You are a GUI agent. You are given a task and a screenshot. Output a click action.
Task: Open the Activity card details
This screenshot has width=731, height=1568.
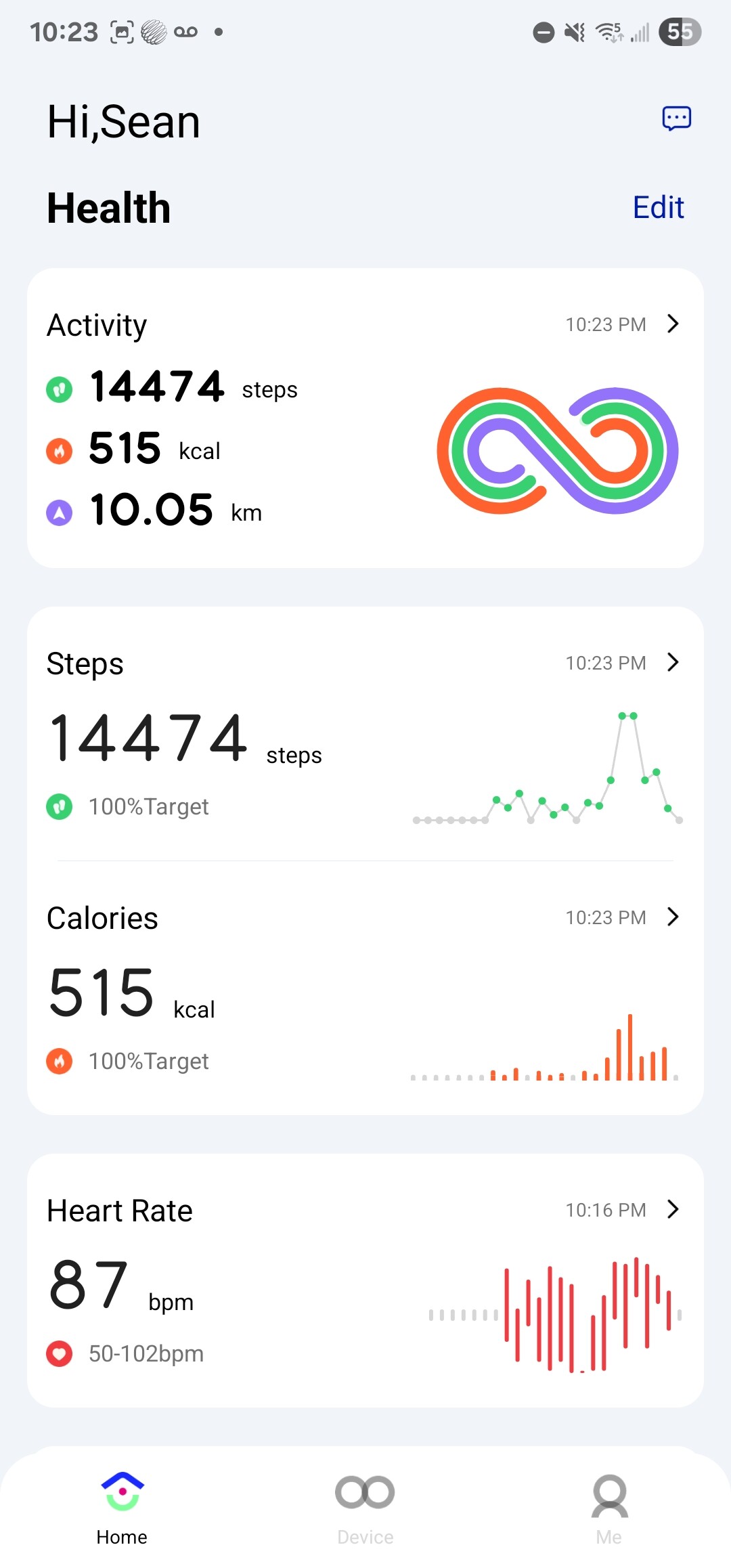coord(365,418)
